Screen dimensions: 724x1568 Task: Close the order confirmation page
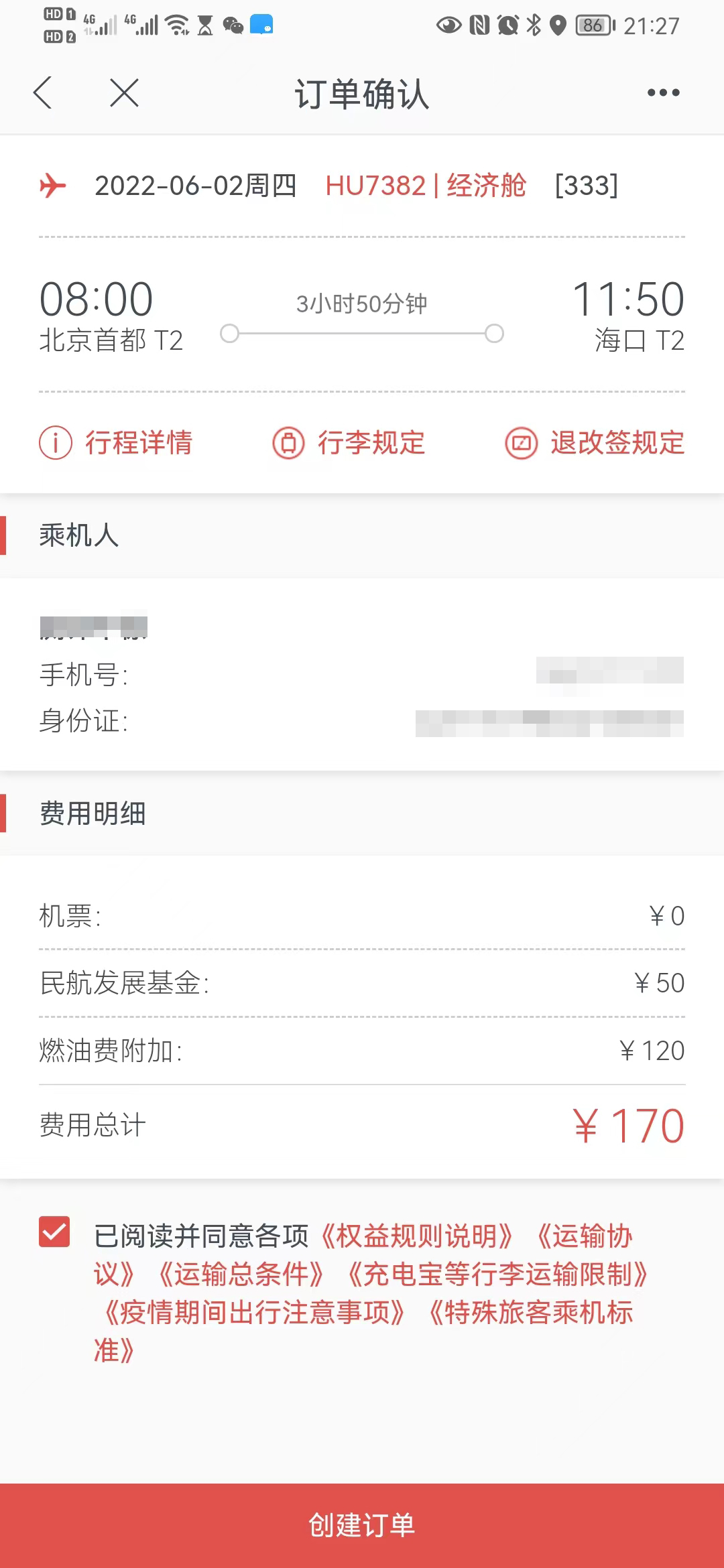(x=124, y=92)
